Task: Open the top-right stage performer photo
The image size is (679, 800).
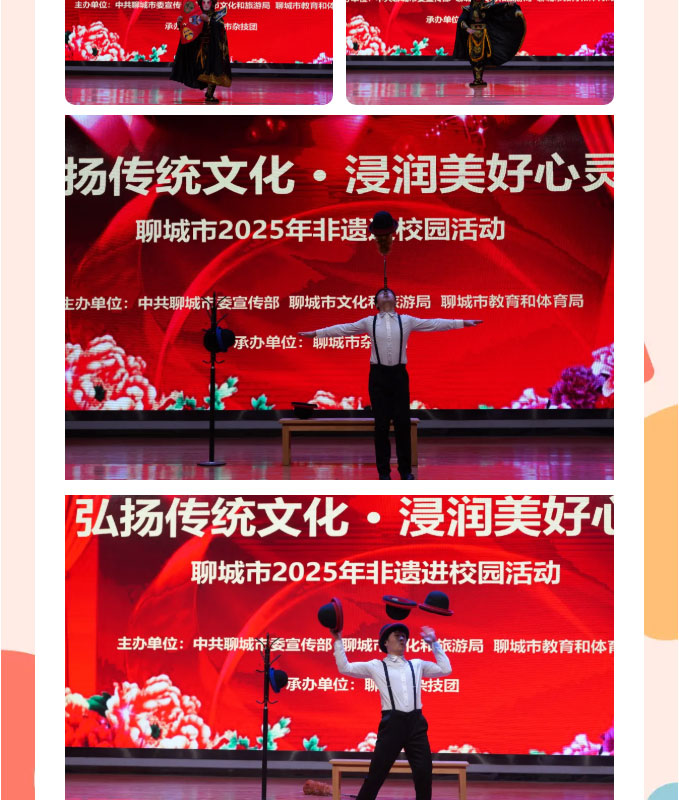Action: [x=480, y=52]
